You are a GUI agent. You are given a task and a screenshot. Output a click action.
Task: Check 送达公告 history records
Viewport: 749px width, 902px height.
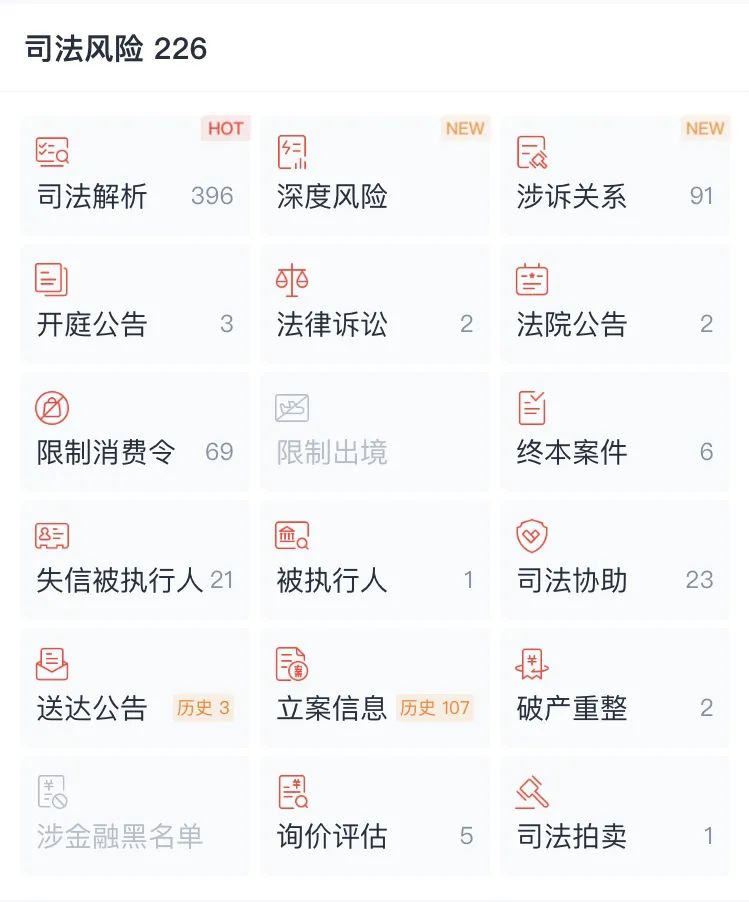[135, 689]
